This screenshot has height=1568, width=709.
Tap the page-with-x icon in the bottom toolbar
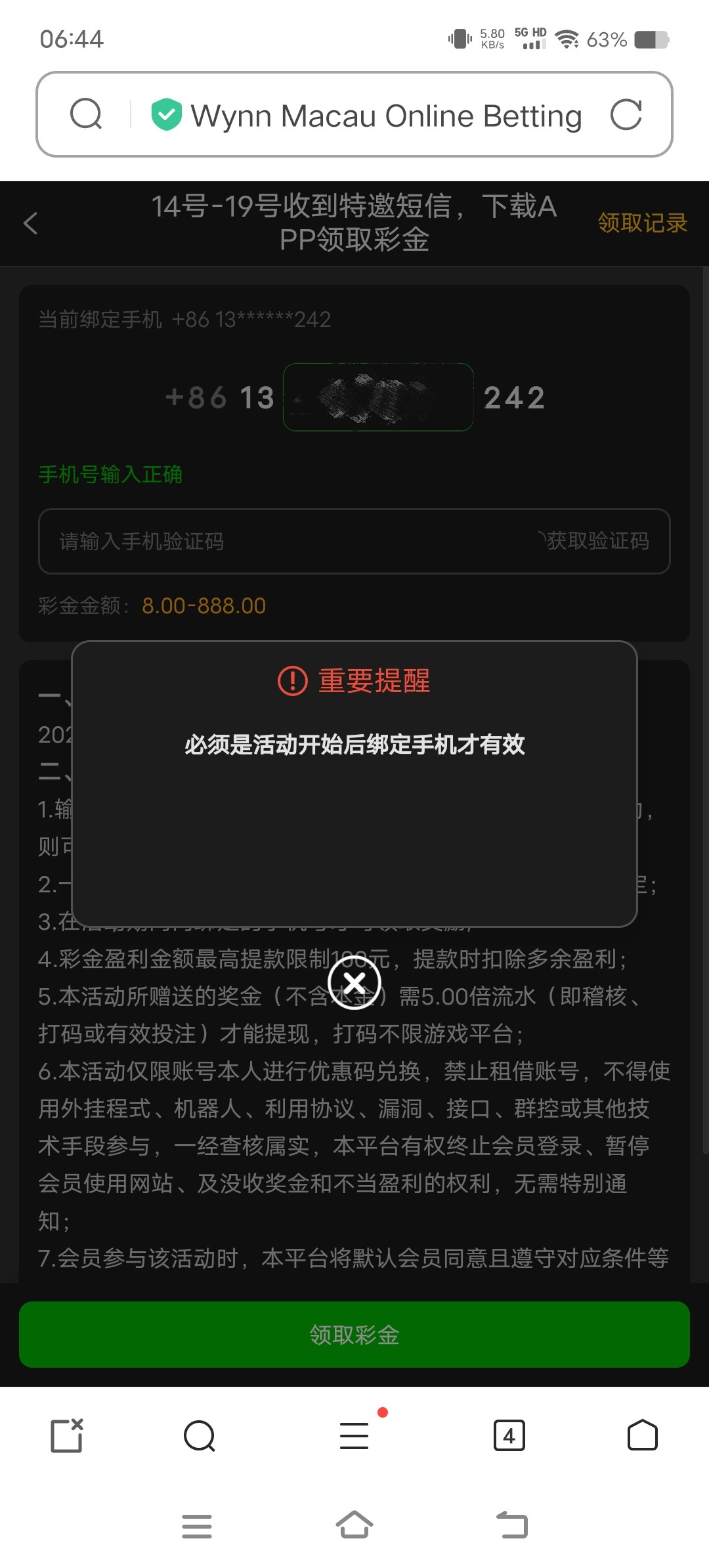[x=67, y=1435]
